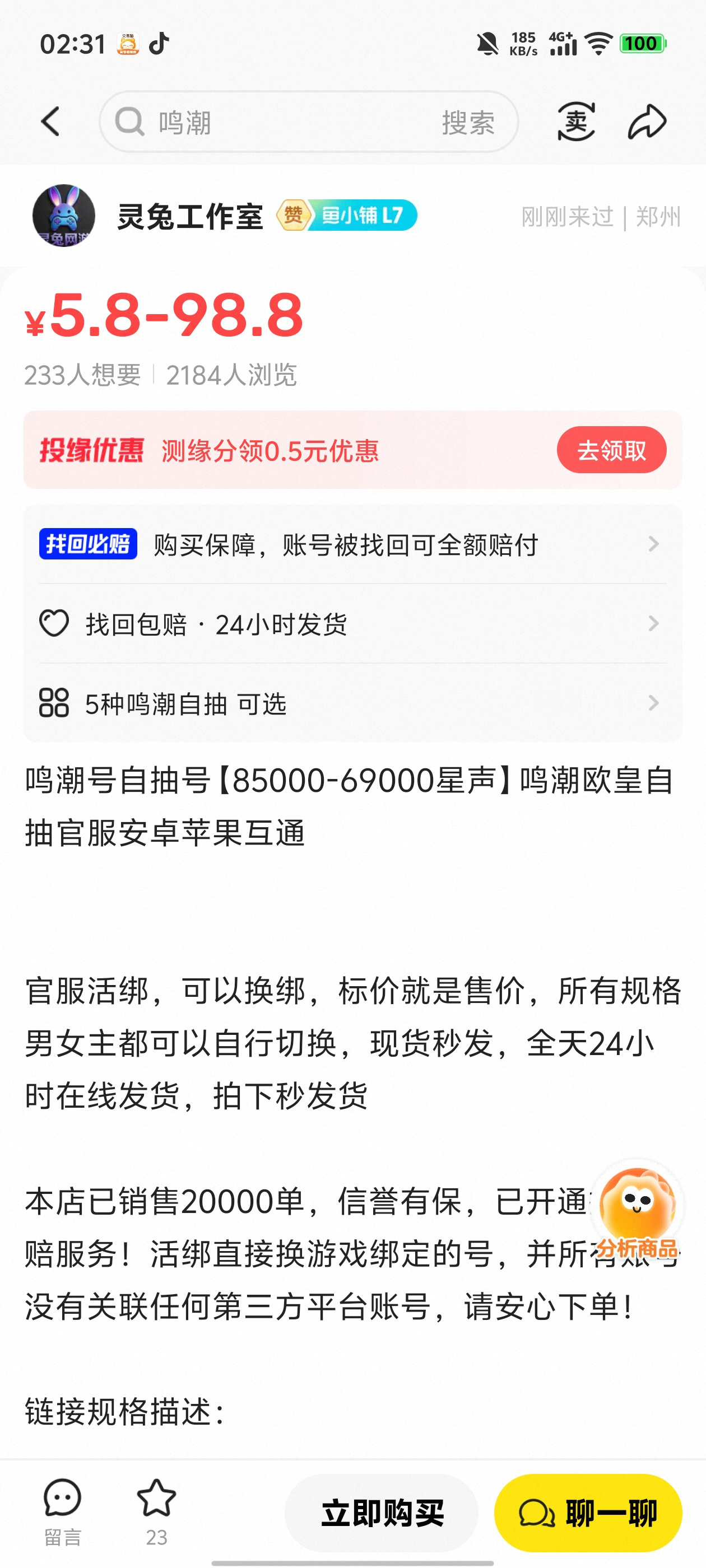Share this listing via the arrow icon
706x1568 pixels.
648,122
